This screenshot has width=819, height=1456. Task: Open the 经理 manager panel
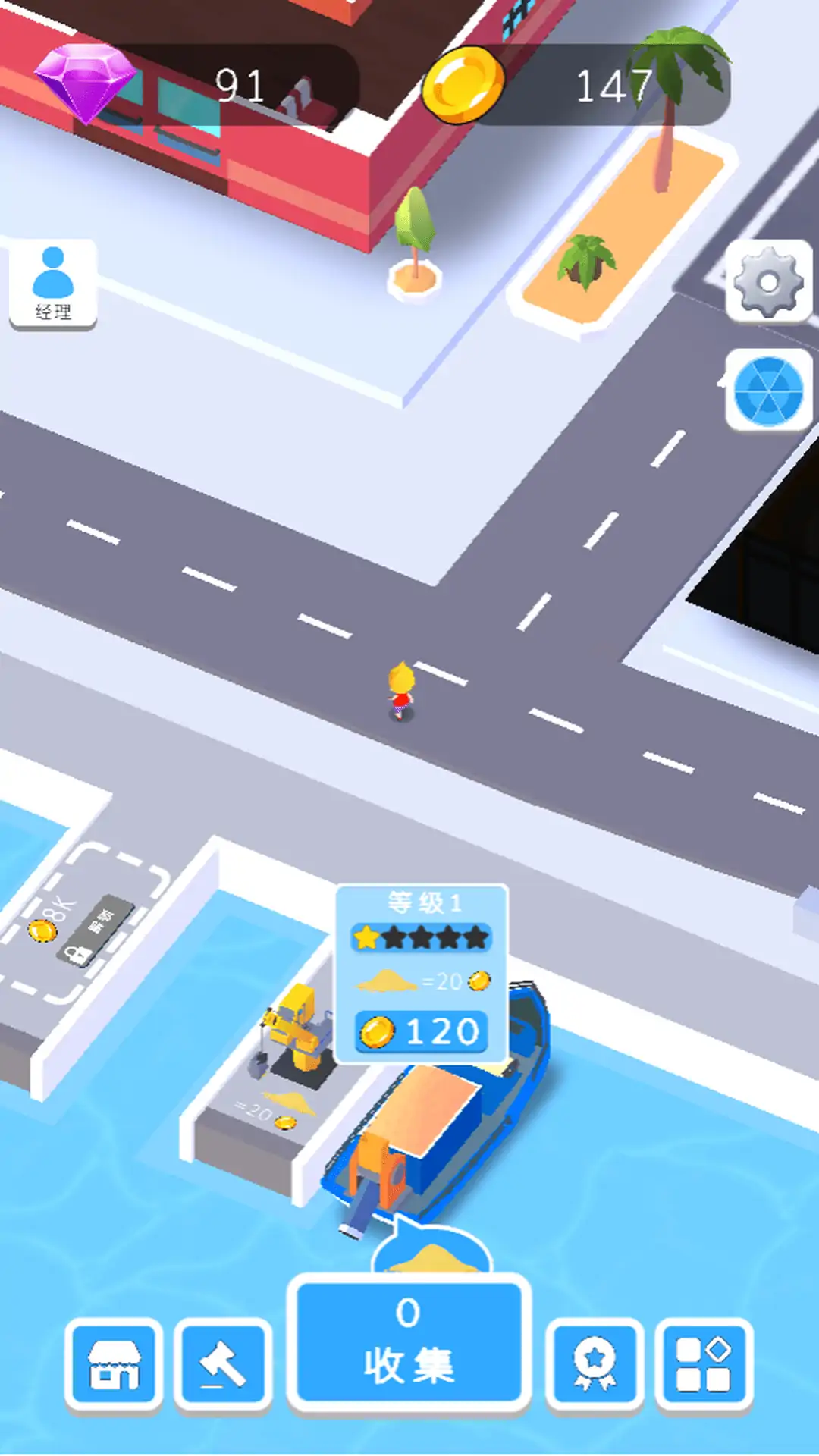[52, 284]
